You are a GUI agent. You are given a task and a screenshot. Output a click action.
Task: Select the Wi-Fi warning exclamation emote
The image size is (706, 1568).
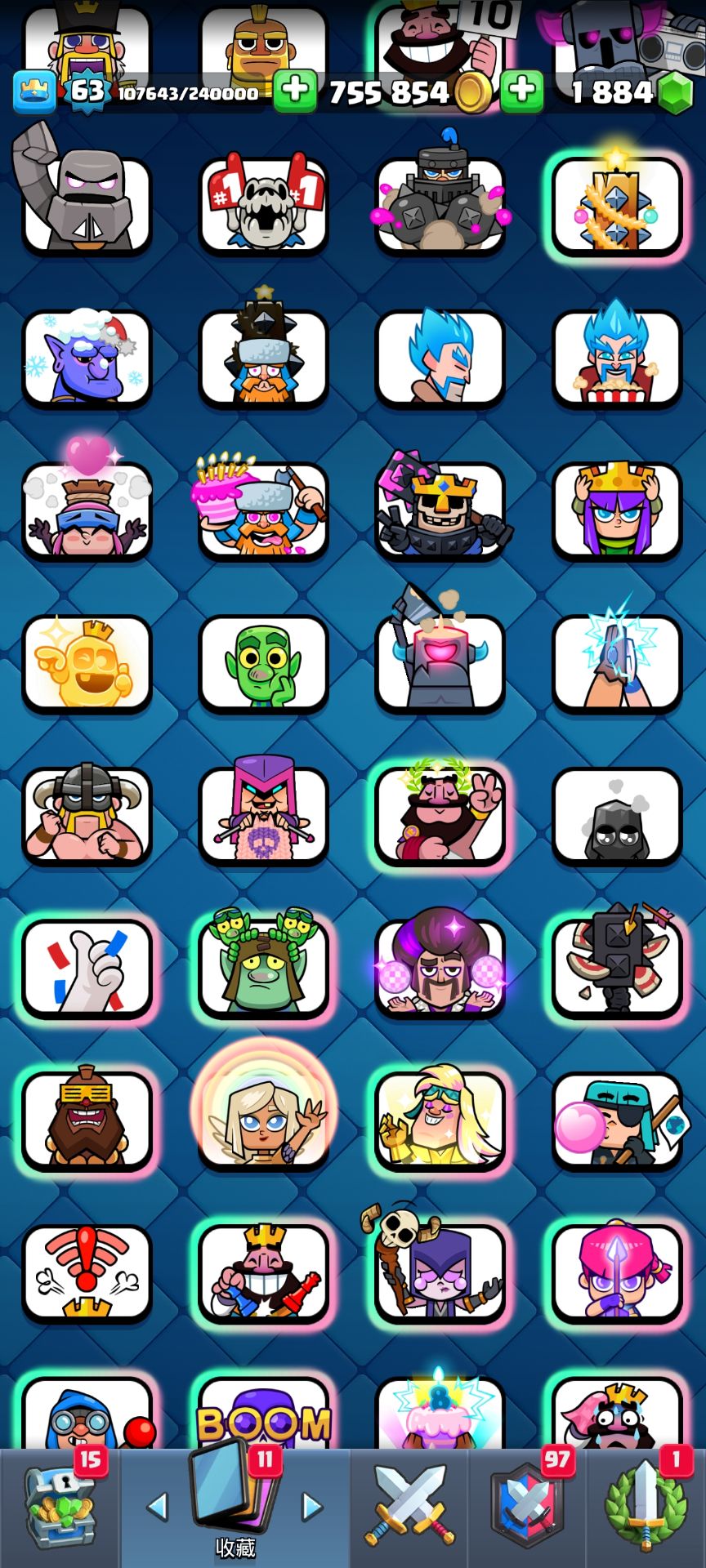(87, 1273)
